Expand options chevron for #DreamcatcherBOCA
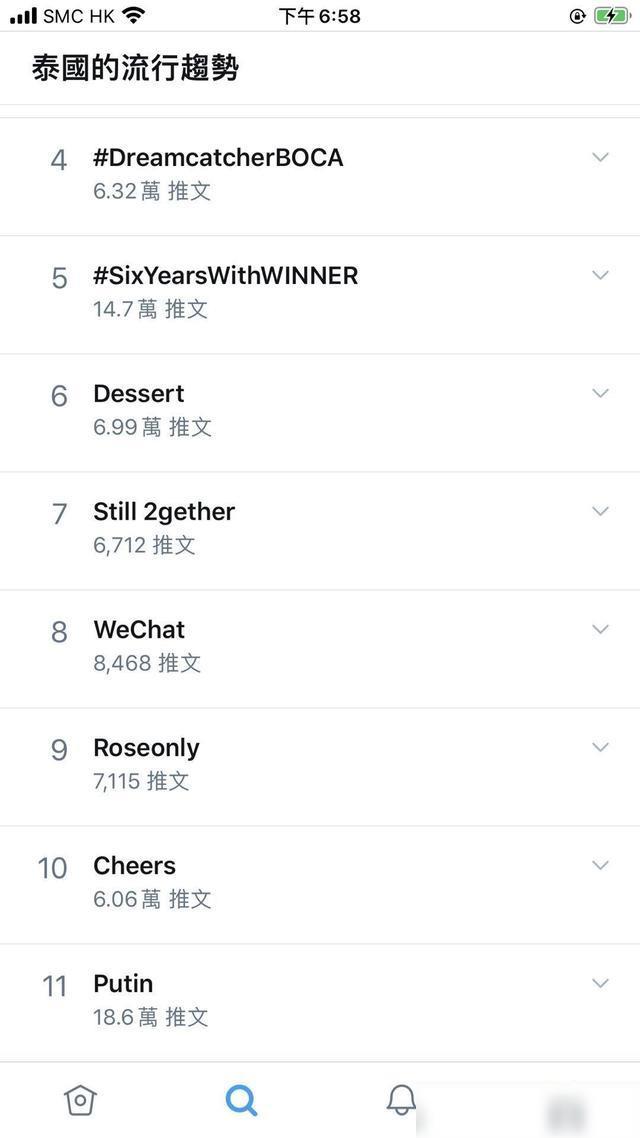The width and height of the screenshot is (640, 1138). point(600,157)
